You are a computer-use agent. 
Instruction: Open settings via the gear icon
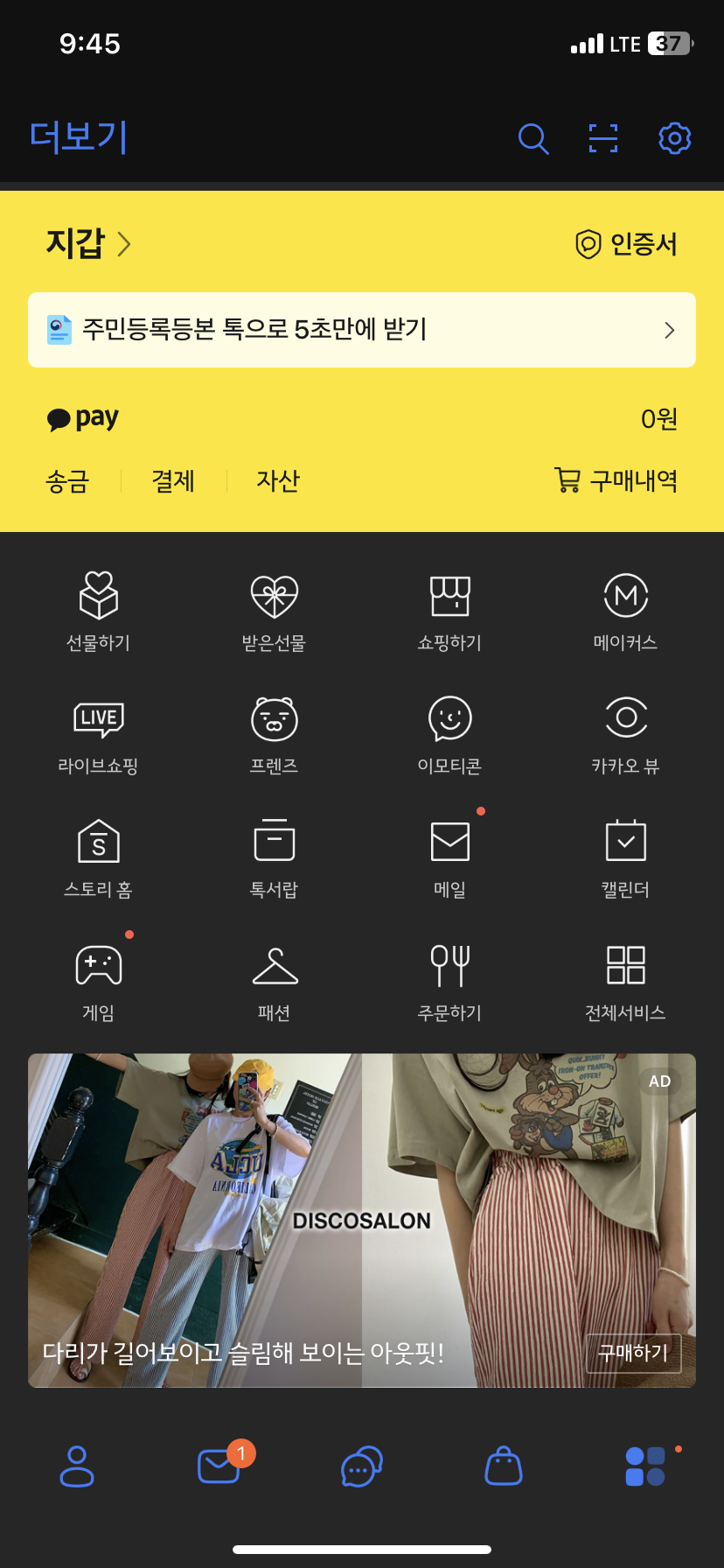point(674,138)
